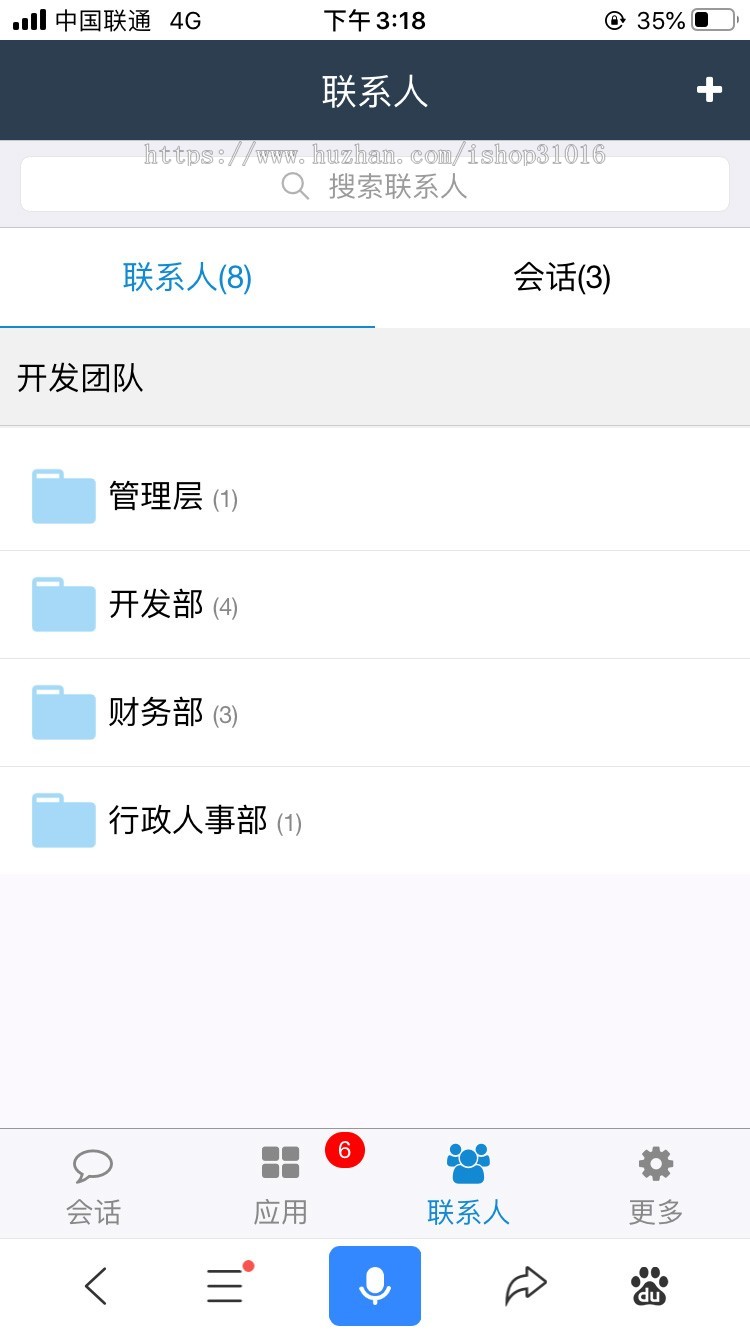Switch to the 会话(3) tab
The image size is (750, 1334).
click(562, 278)
